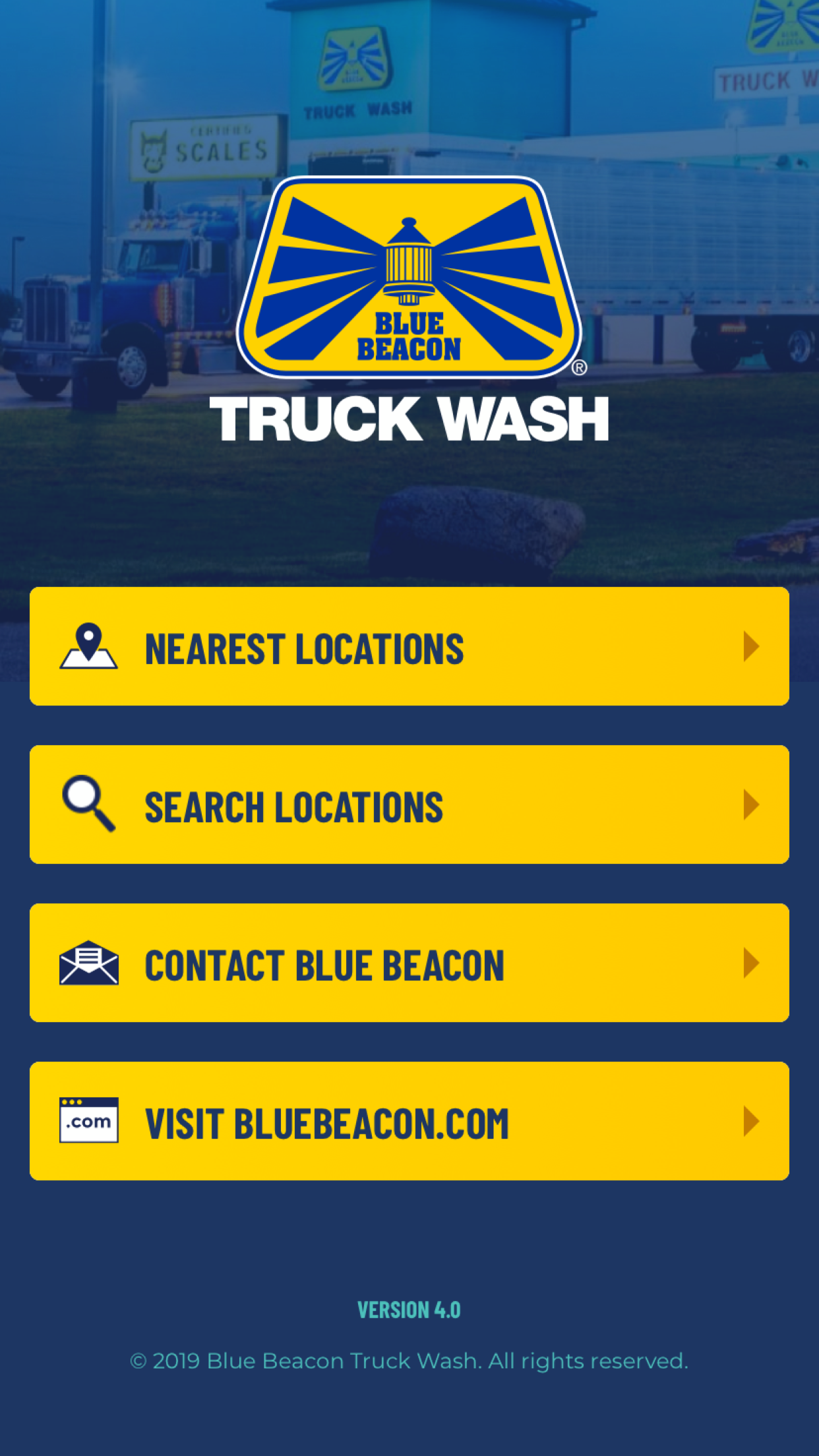
Task: Click the map pin icon beside Nearest Locations
Action: (x=88, y=647)
